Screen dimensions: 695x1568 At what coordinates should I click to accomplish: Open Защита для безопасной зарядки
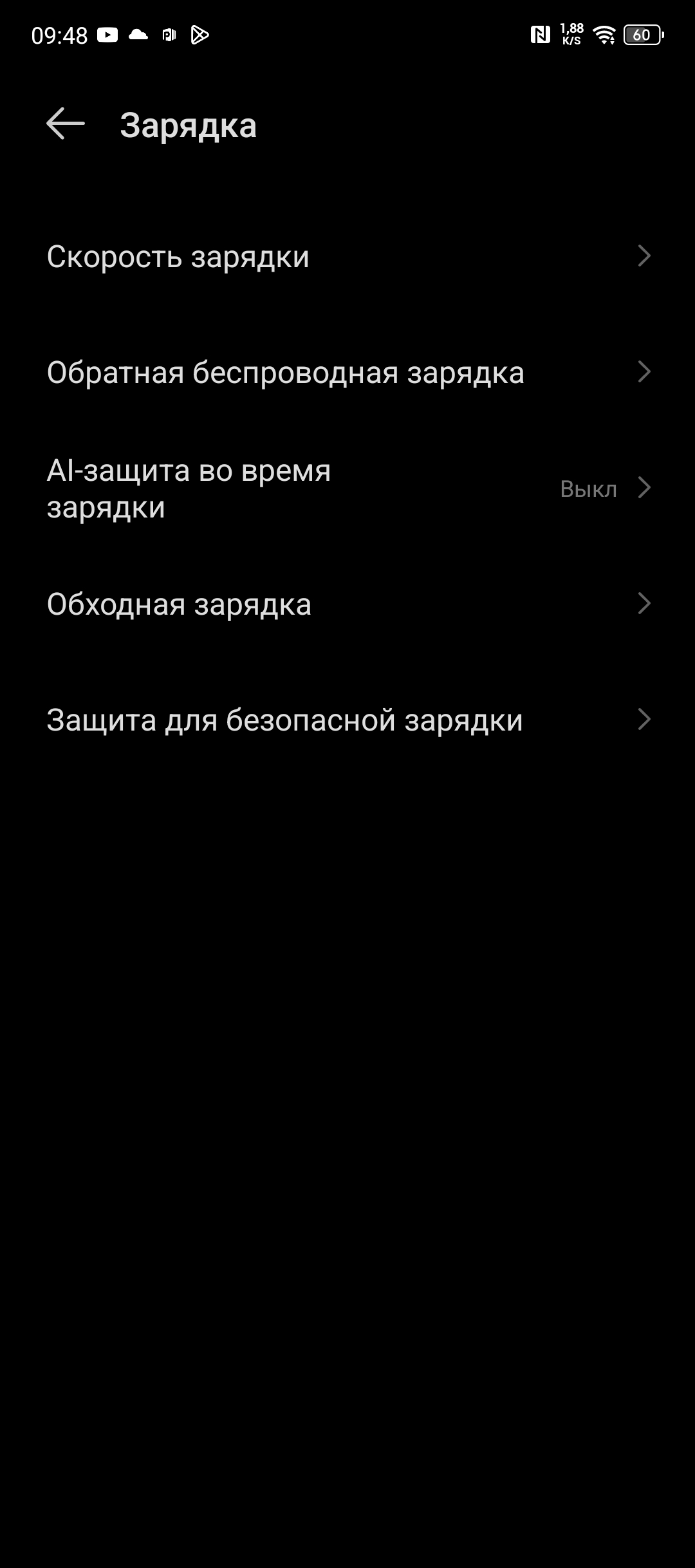[x=347, y=720]
